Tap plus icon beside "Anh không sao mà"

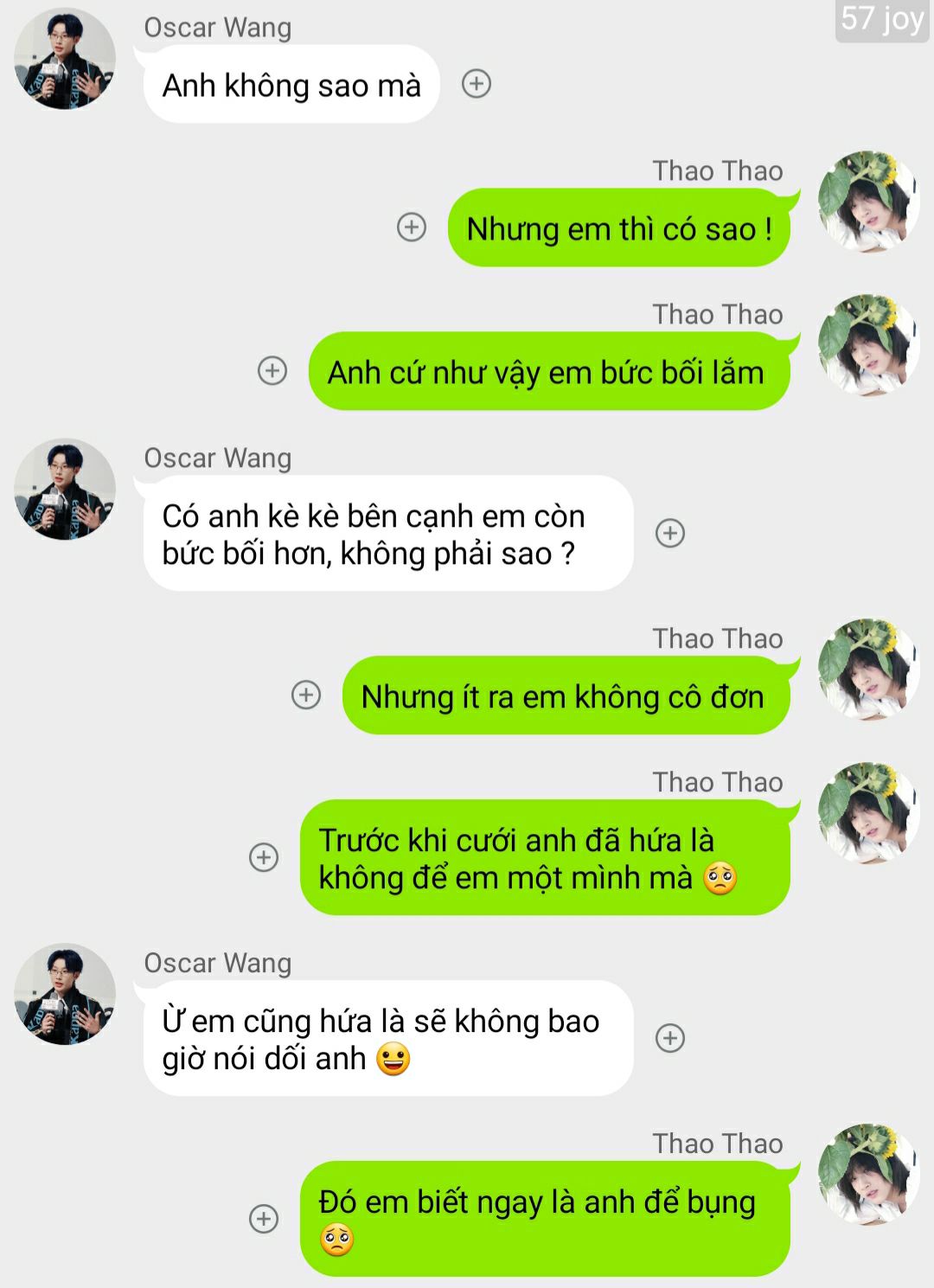[477, 84]
